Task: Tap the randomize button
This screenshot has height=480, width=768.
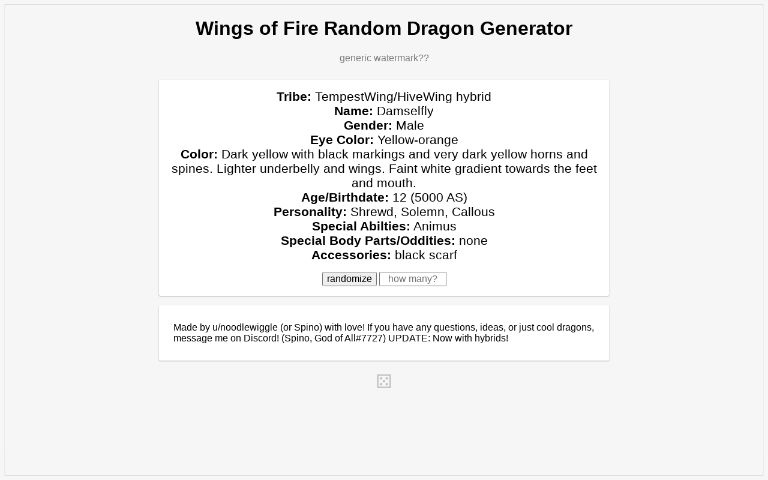Action: pyautogui.click(x=349, y=279)
